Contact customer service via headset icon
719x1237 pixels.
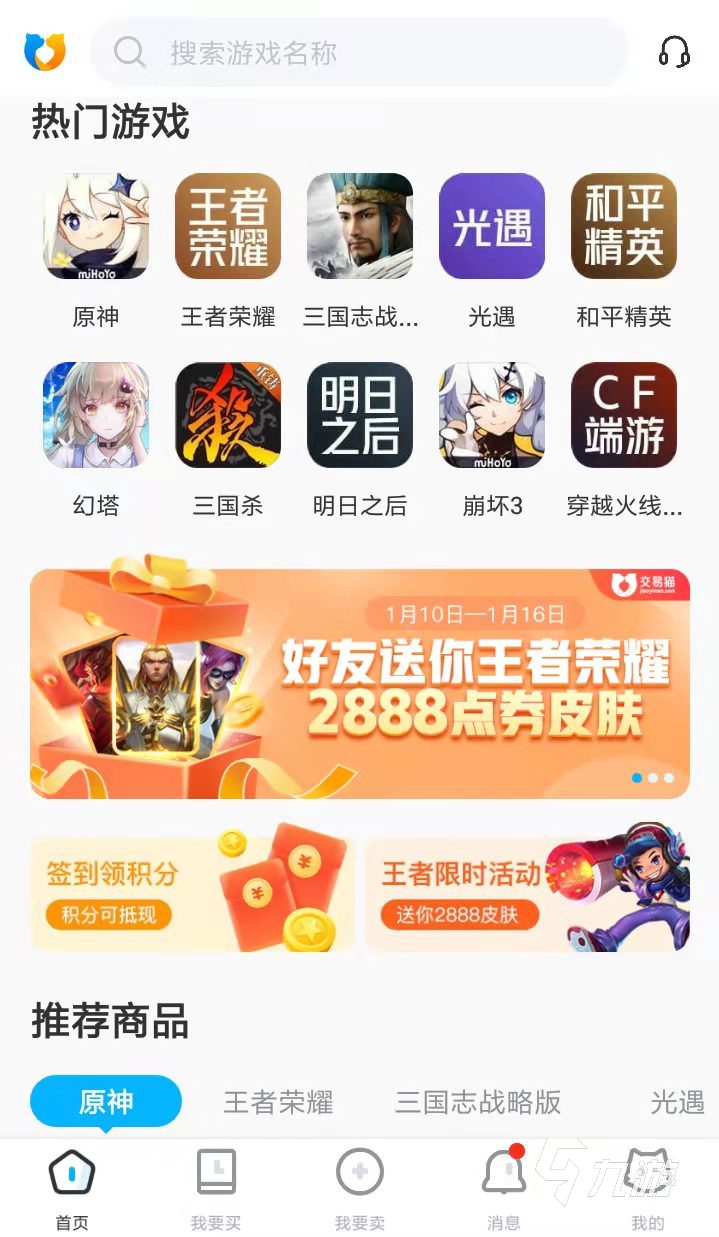674,52
